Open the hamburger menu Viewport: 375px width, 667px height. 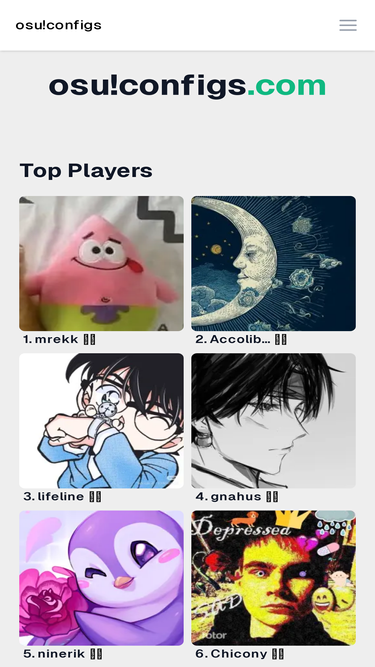pyautogui.click(x=348, y=25)
